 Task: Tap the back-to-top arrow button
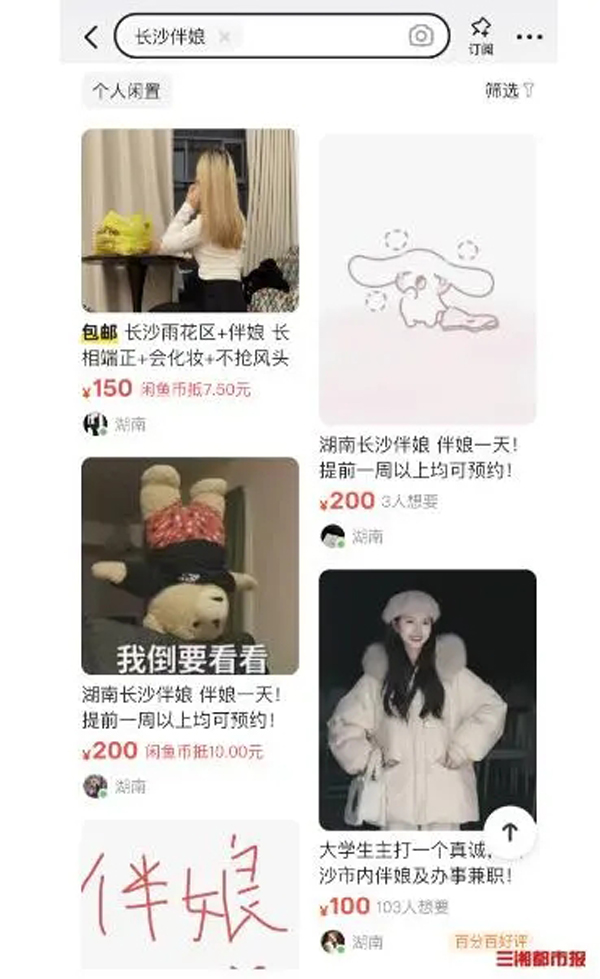[510, 832]
